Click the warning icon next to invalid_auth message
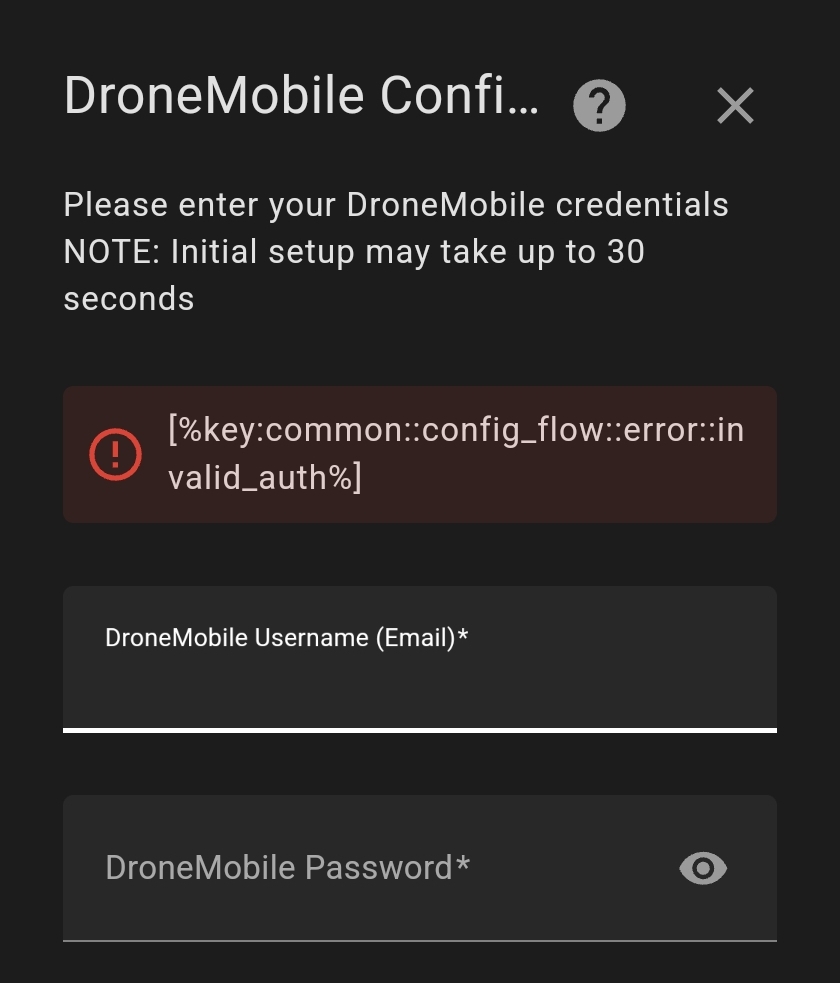840x983 pixels. pos(114,454)
